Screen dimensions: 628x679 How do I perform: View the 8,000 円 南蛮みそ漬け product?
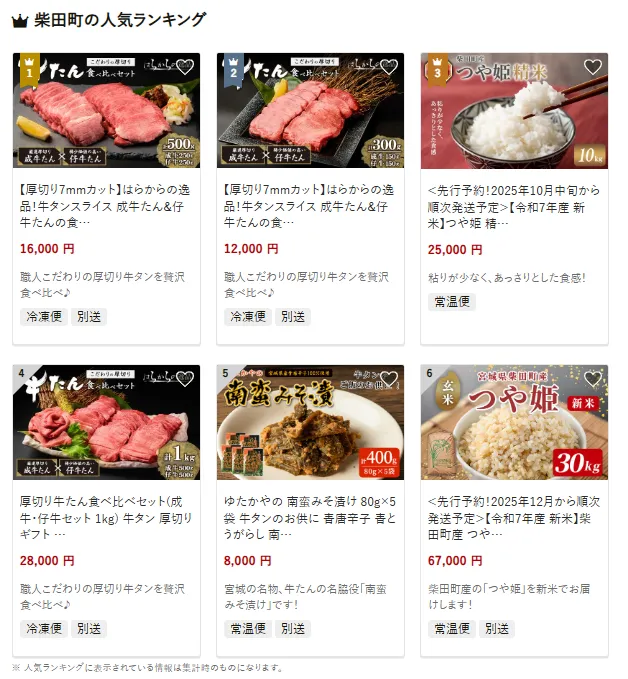pyautogui.click(x=310, y=515)
